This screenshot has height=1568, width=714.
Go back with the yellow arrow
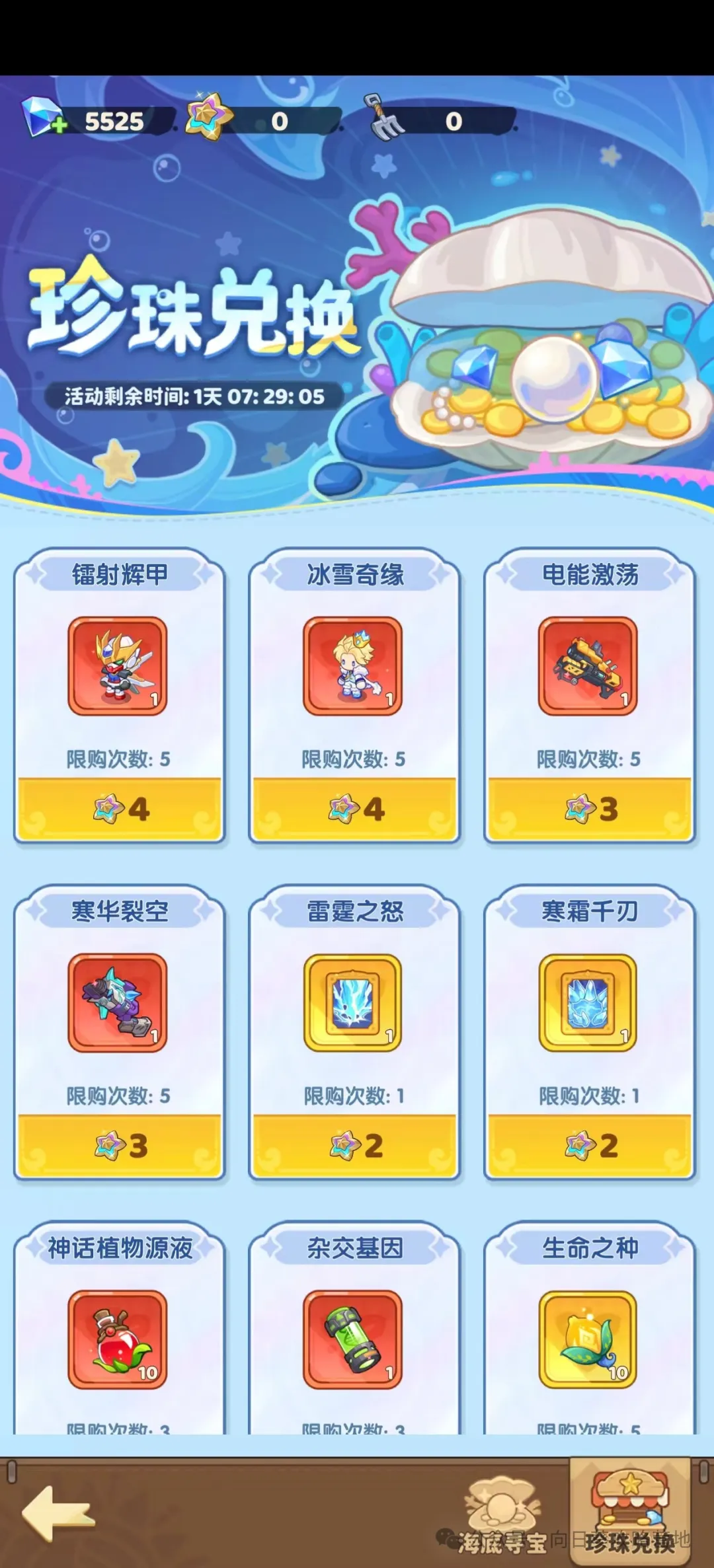[58, 1514]
